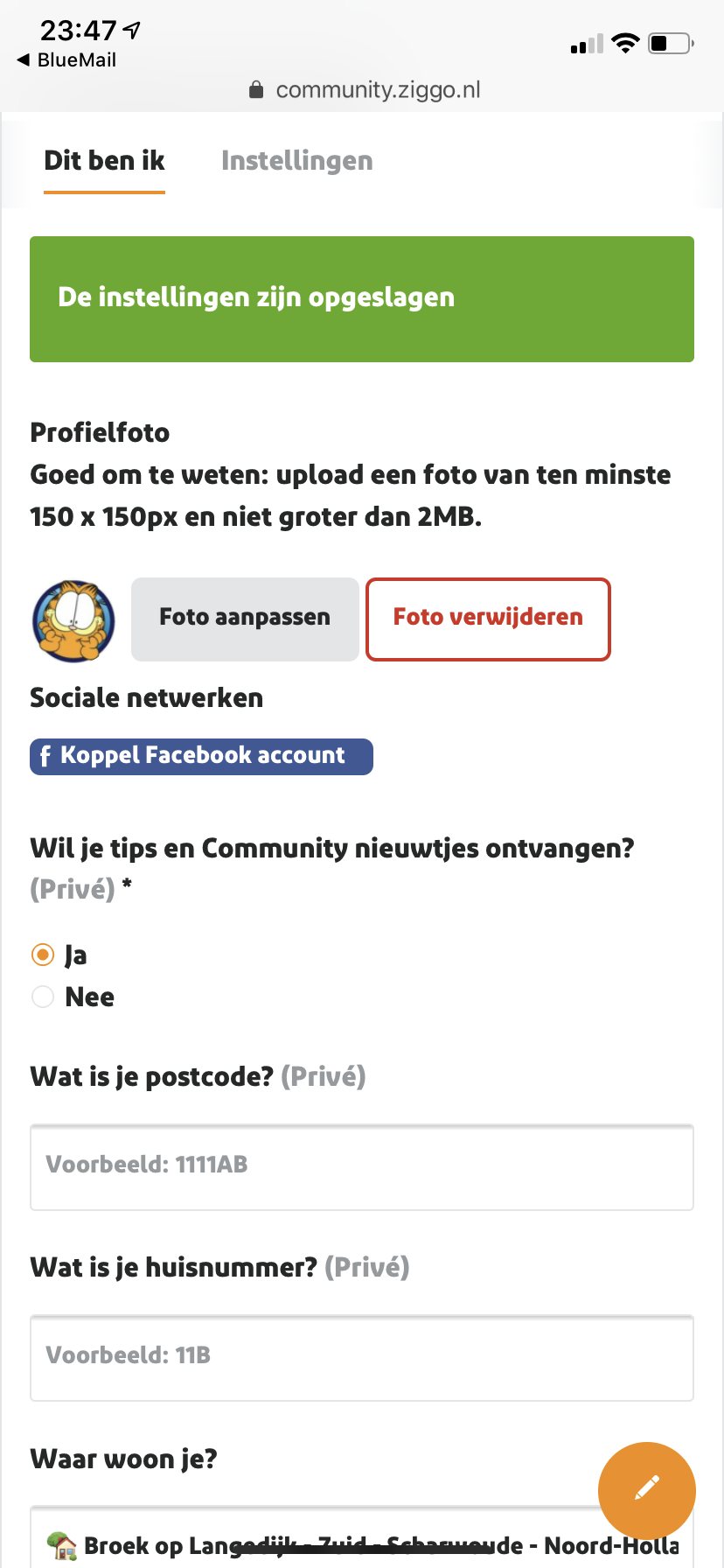
Task: Return to BlueMail app
Action: click(x=66, y=59)
